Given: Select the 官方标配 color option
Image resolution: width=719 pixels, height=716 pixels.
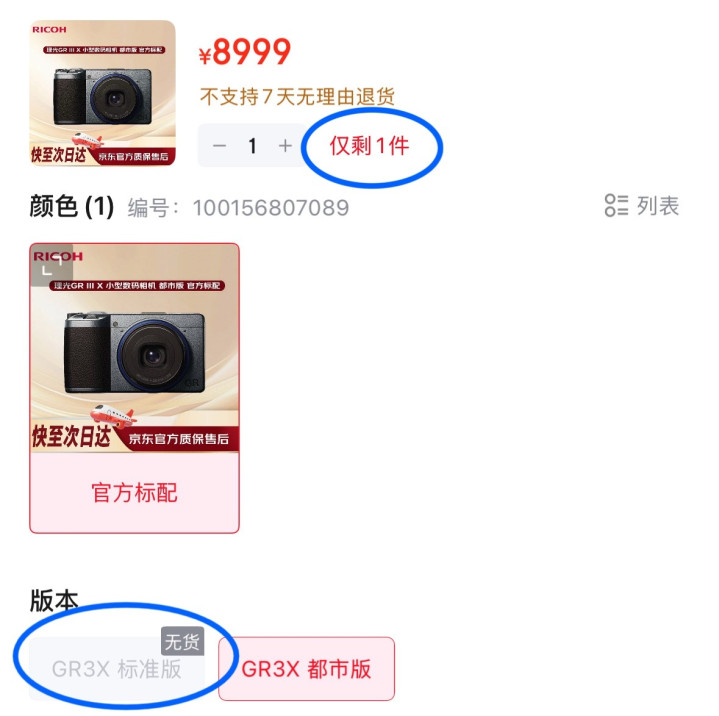Looking at the screenshot, I should [x=134, y=492].
